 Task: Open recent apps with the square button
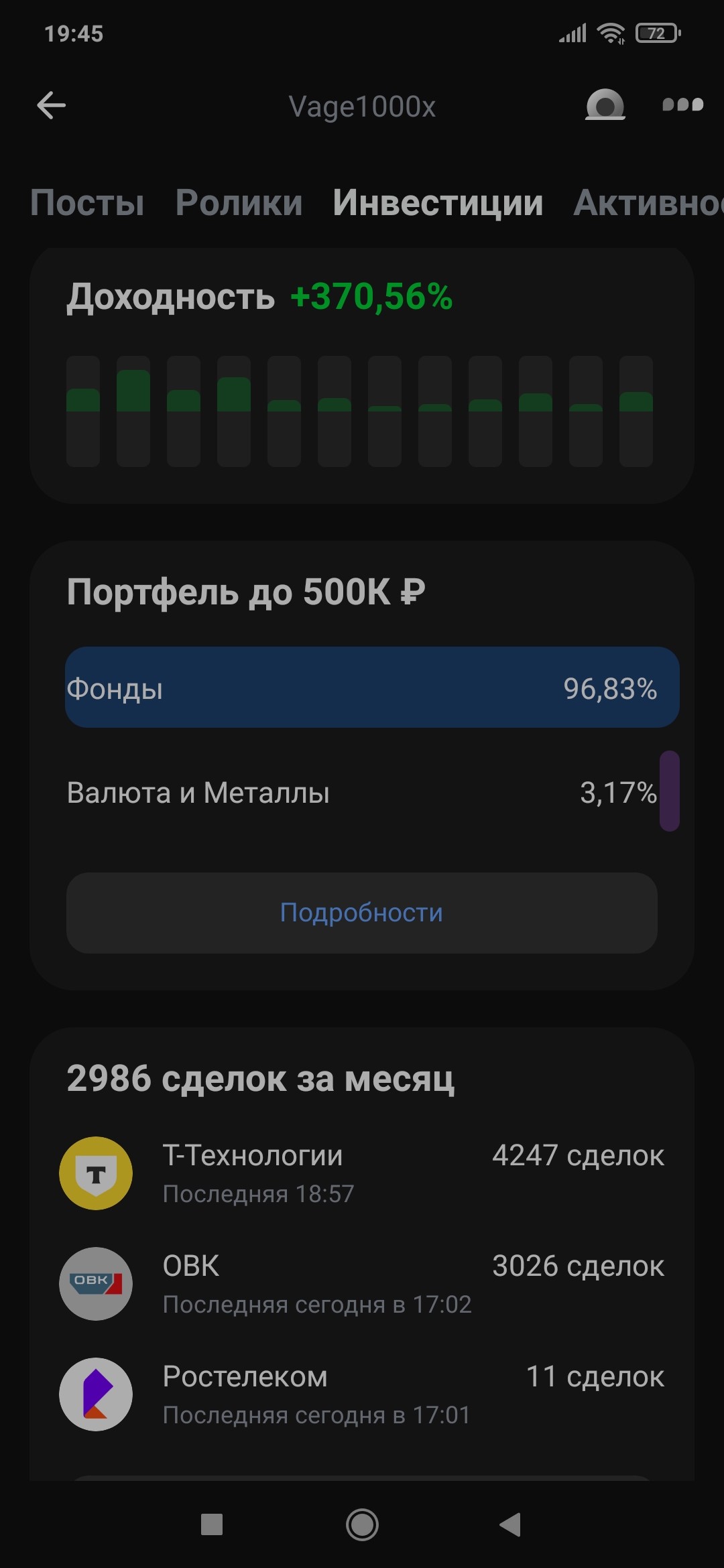(212, 1525)
